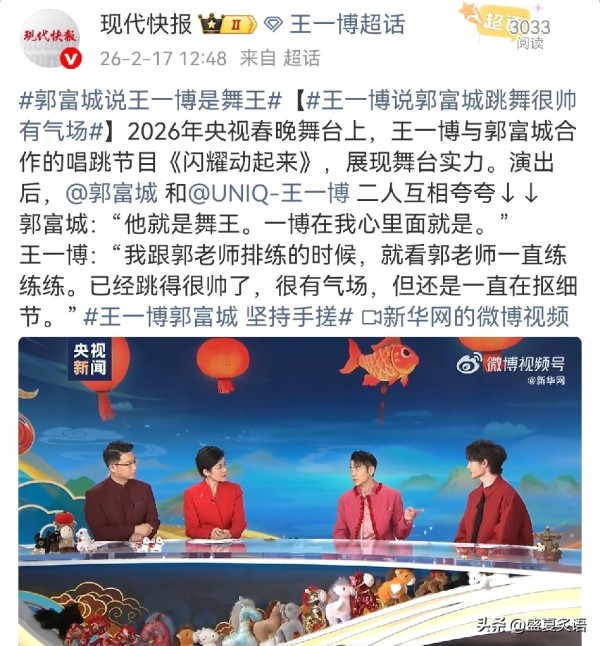The width and height of the screenshot is (600, 646).
Task: Play the 央视新闻 interview video
Action: click(x=300, y=490)
